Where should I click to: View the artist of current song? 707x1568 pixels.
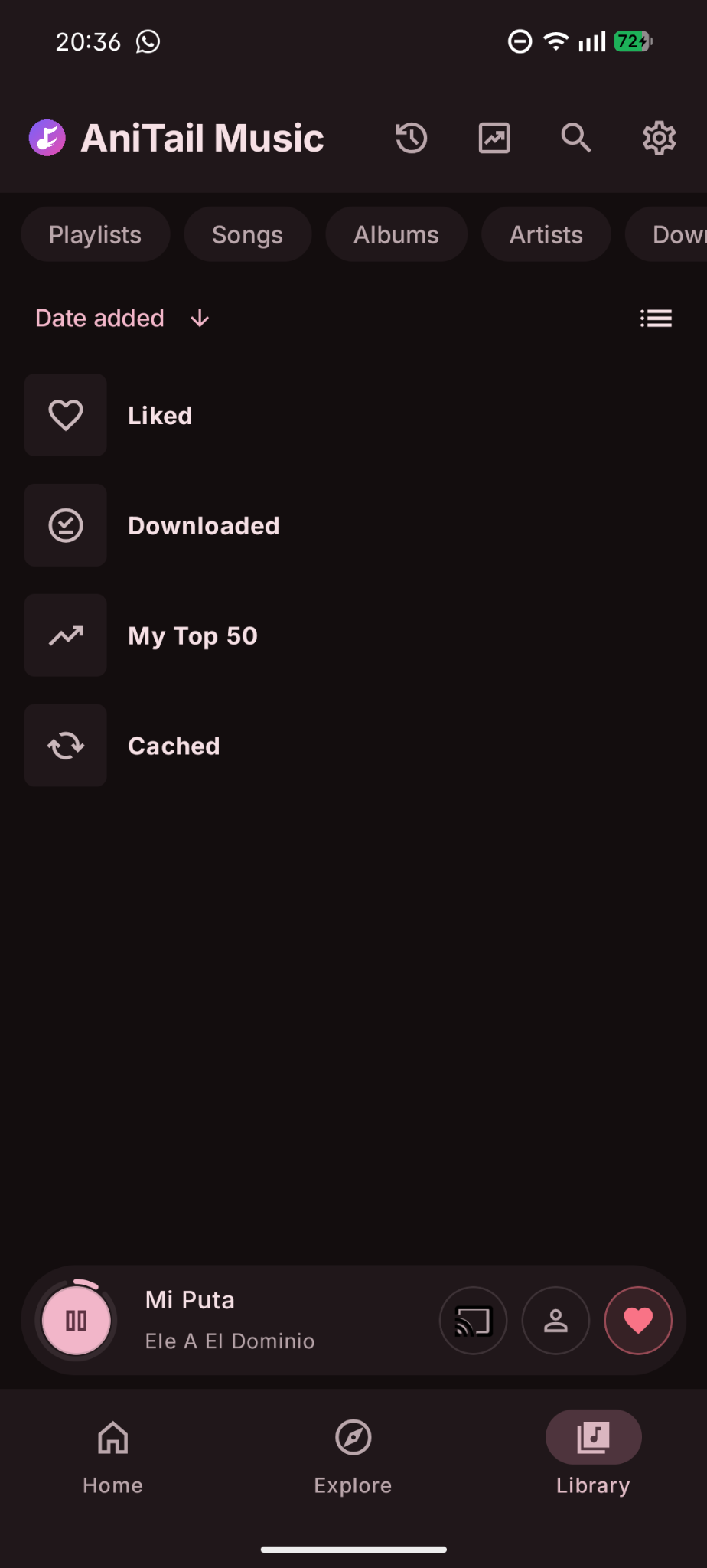[x=555, y=1321]
